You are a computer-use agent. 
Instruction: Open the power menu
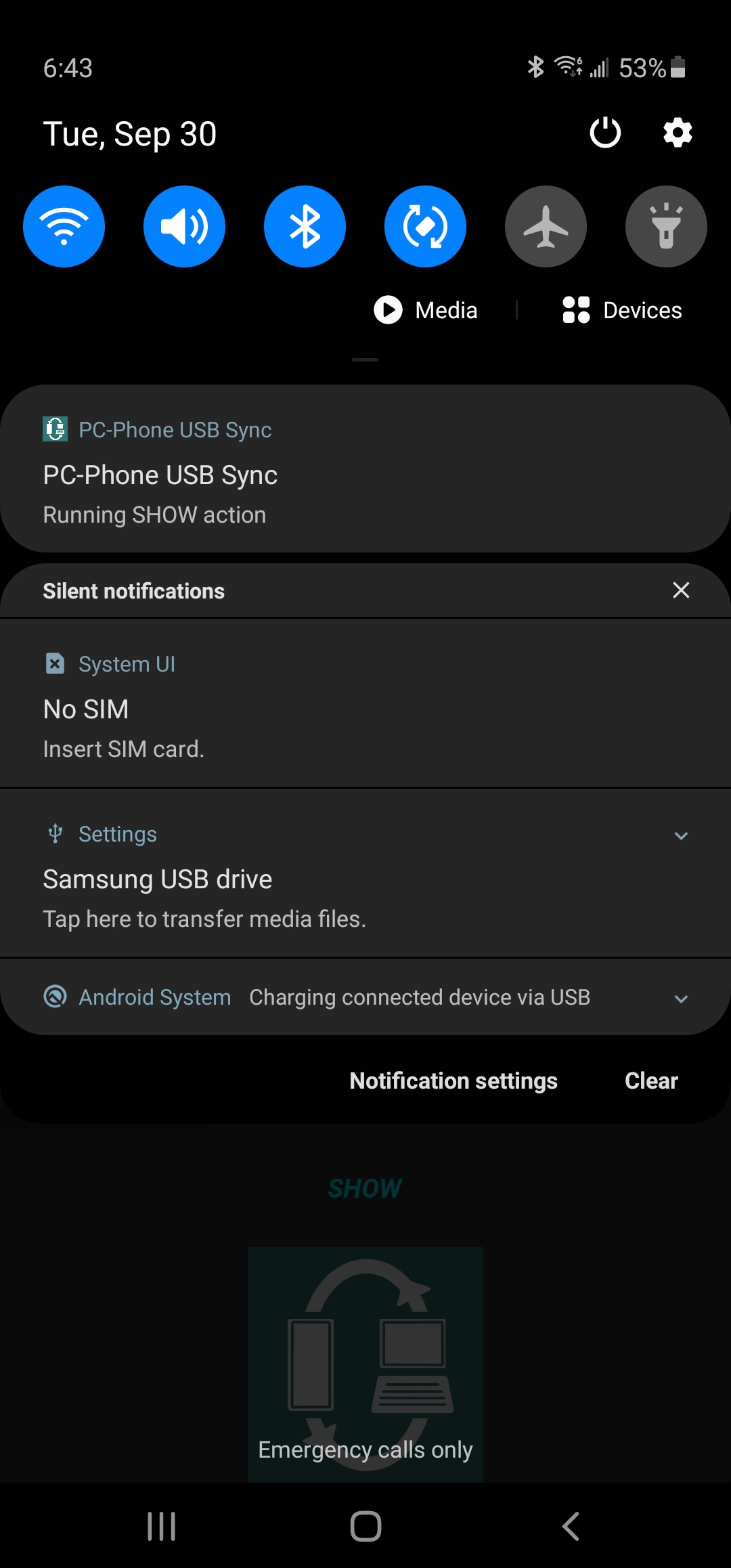pos(605,133)
